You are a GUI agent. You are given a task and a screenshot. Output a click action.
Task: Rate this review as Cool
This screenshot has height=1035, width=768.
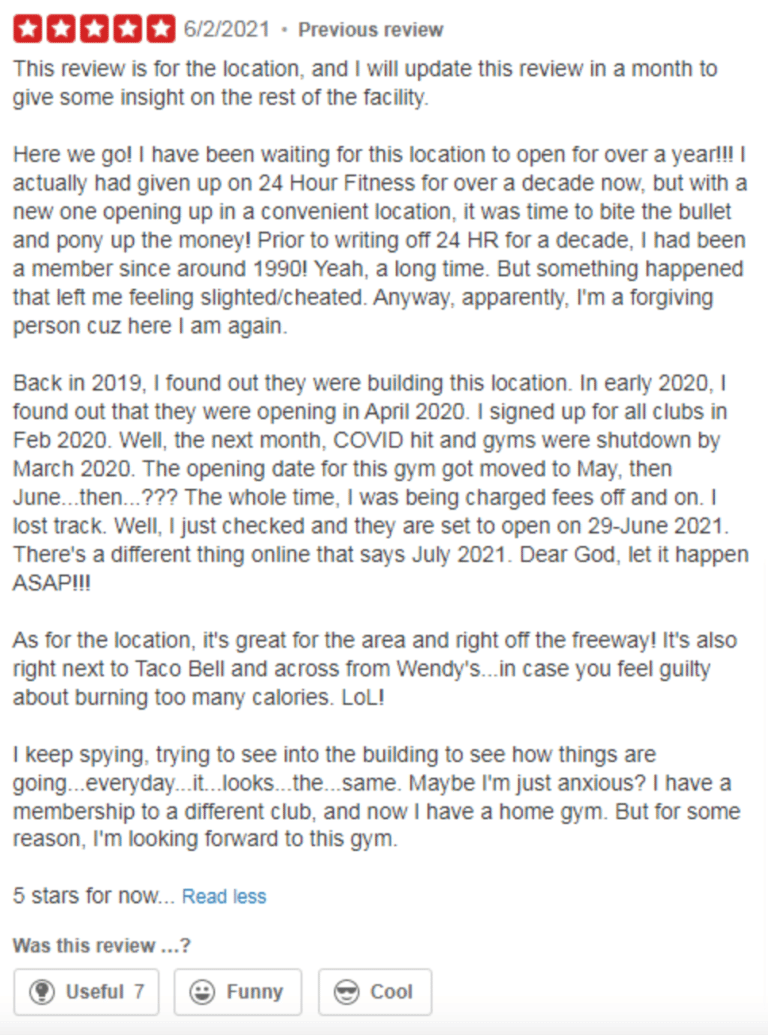pyautogui.click(x=375, y=992)
